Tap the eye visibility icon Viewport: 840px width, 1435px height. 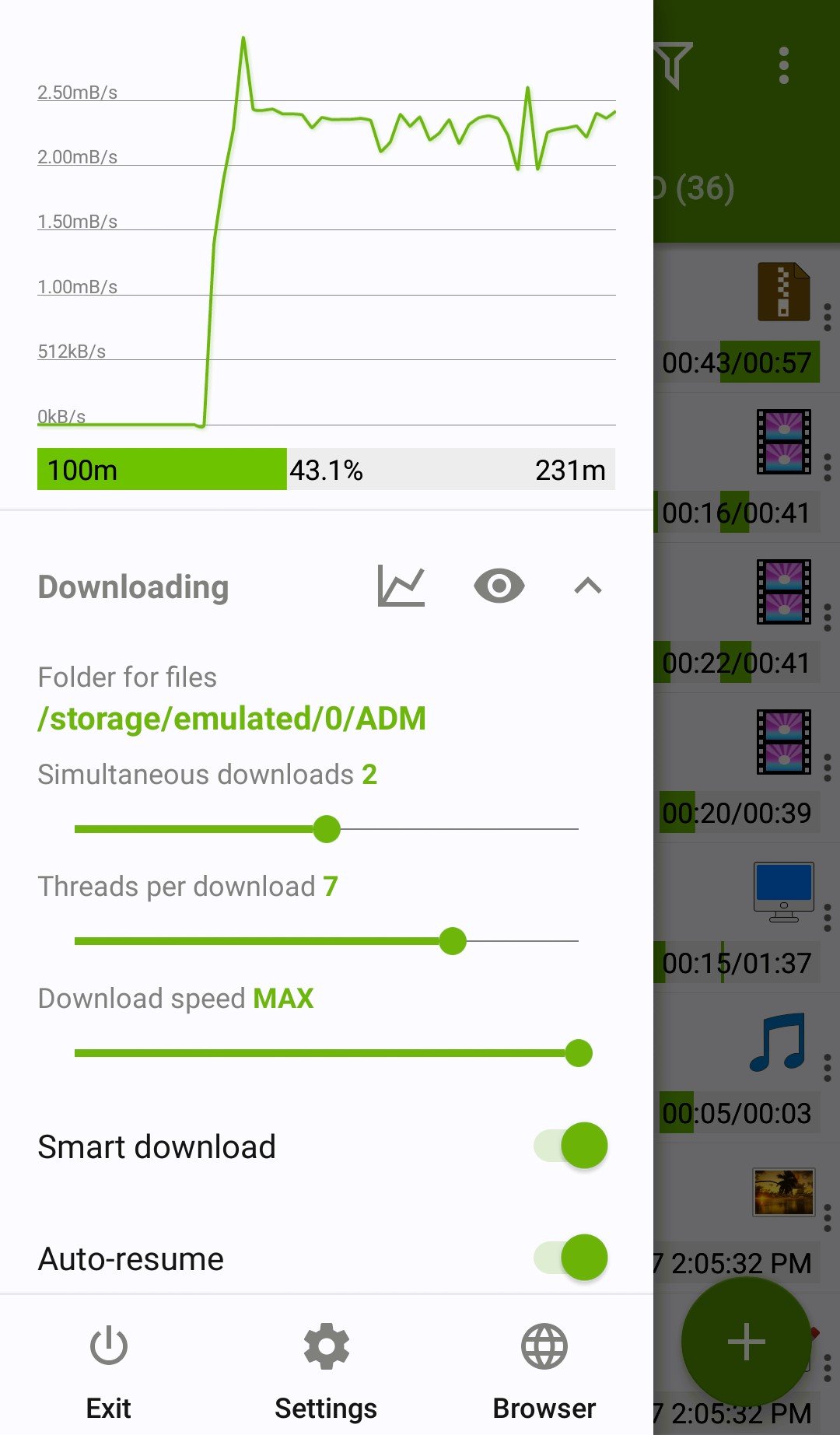point(499,586)
